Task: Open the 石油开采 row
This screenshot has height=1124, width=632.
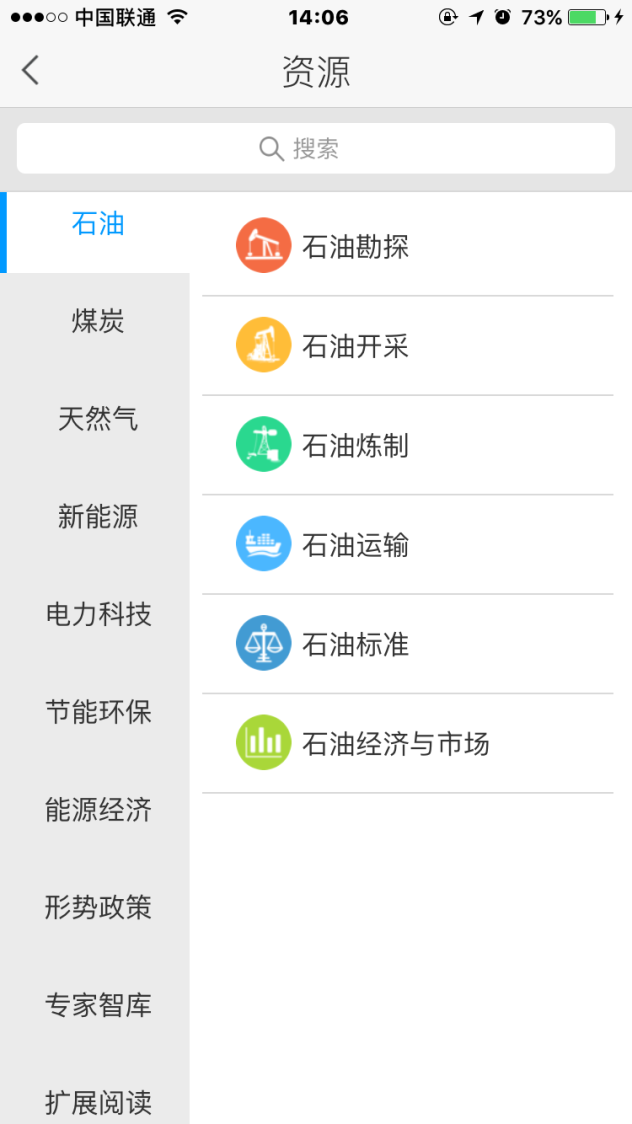Action: point(406,346)
